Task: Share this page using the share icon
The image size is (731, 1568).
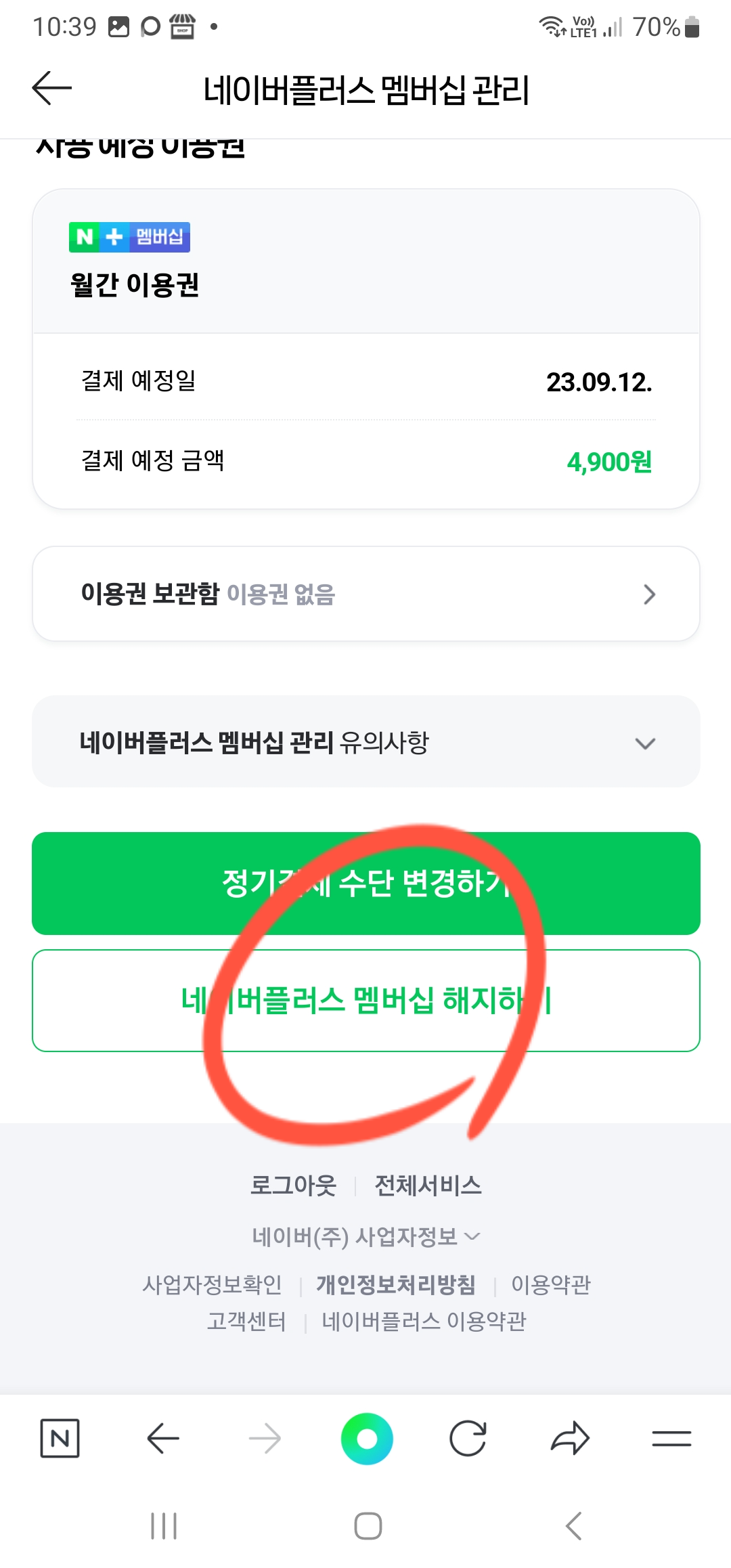Action: tap(571, 1439)
